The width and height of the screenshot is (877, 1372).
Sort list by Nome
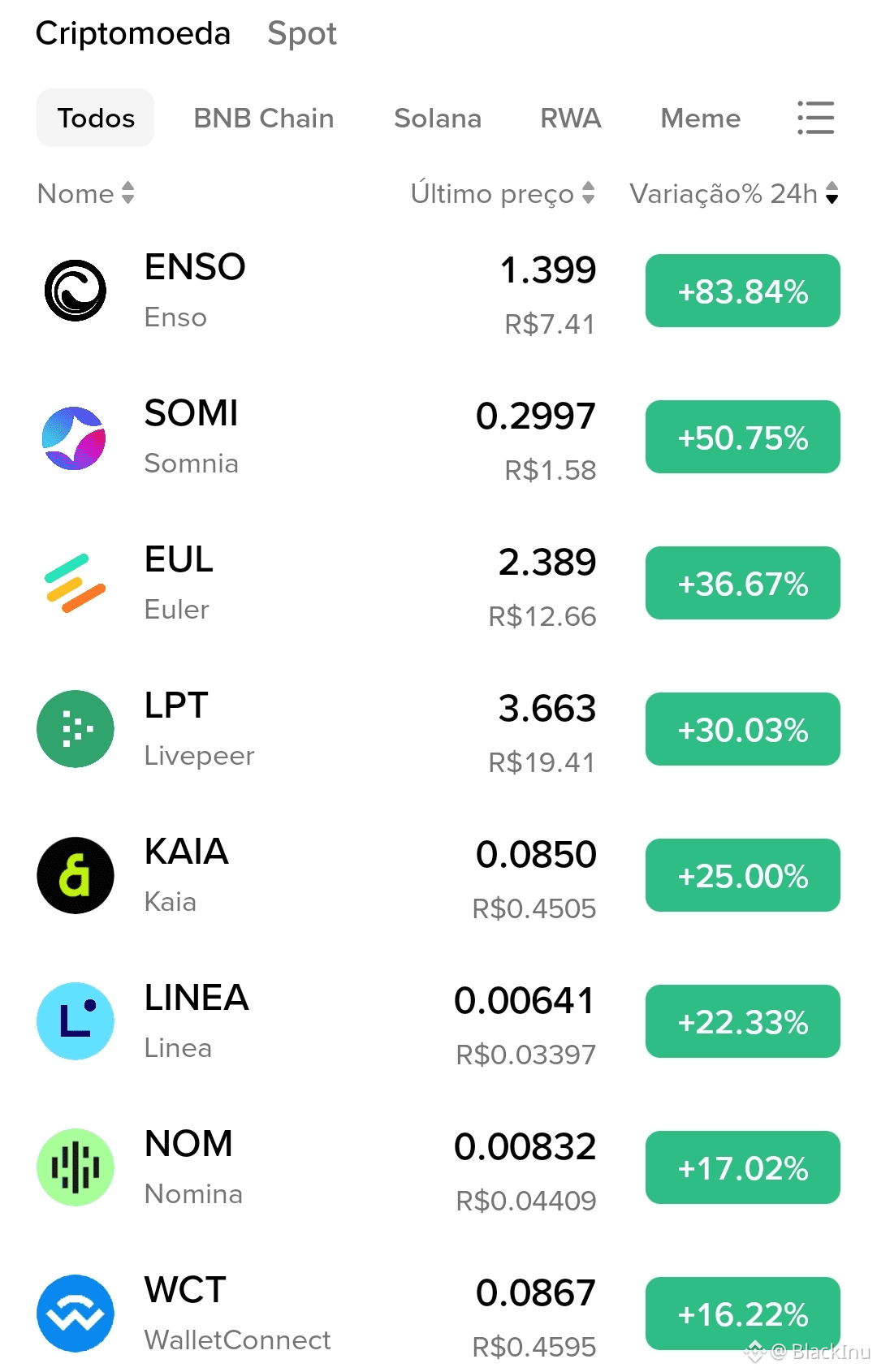pyautogui.click(x=86, y=193)
